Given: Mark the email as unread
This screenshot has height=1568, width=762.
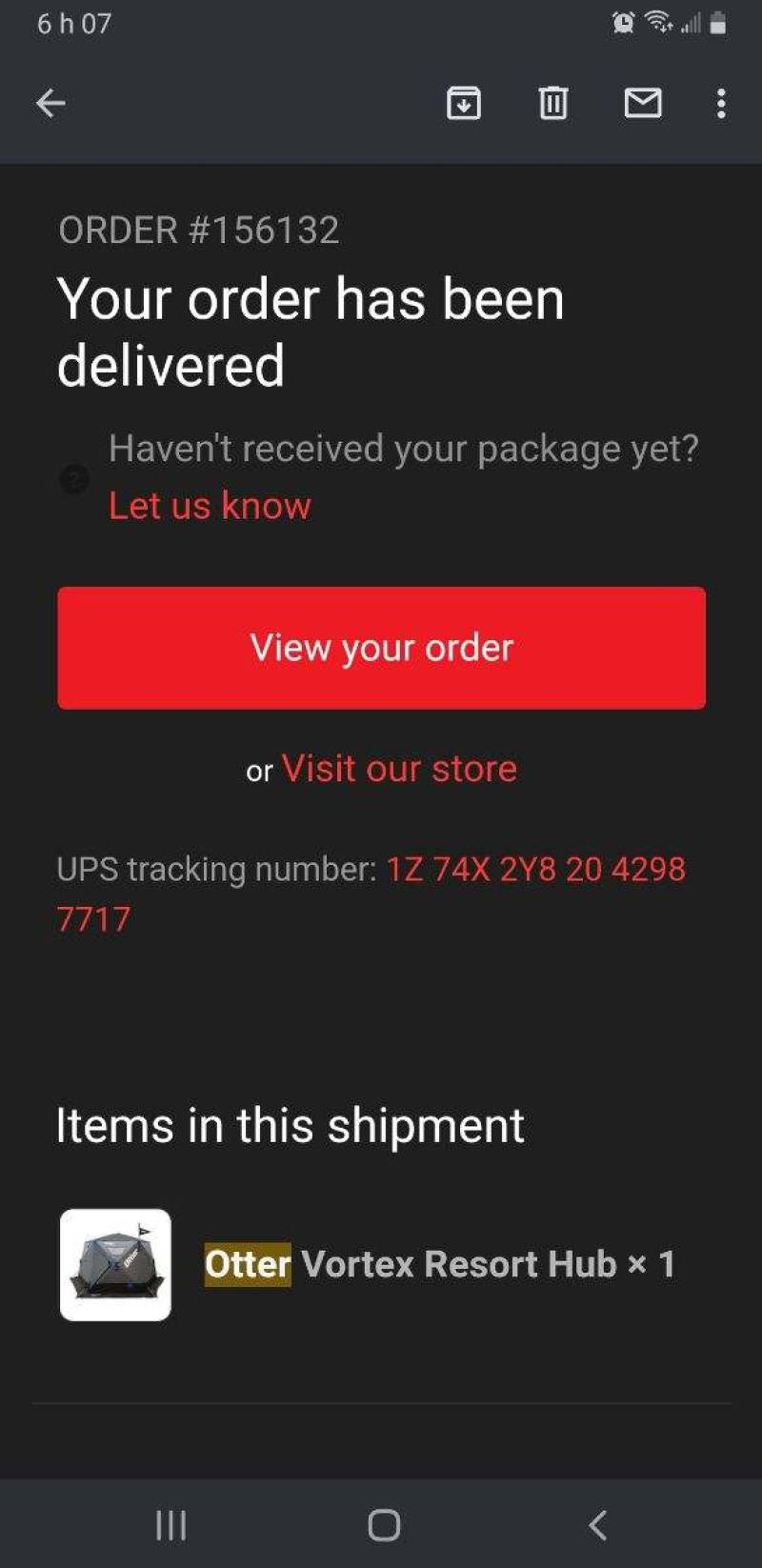Looking at the screenshot, I should pos(643,103).
